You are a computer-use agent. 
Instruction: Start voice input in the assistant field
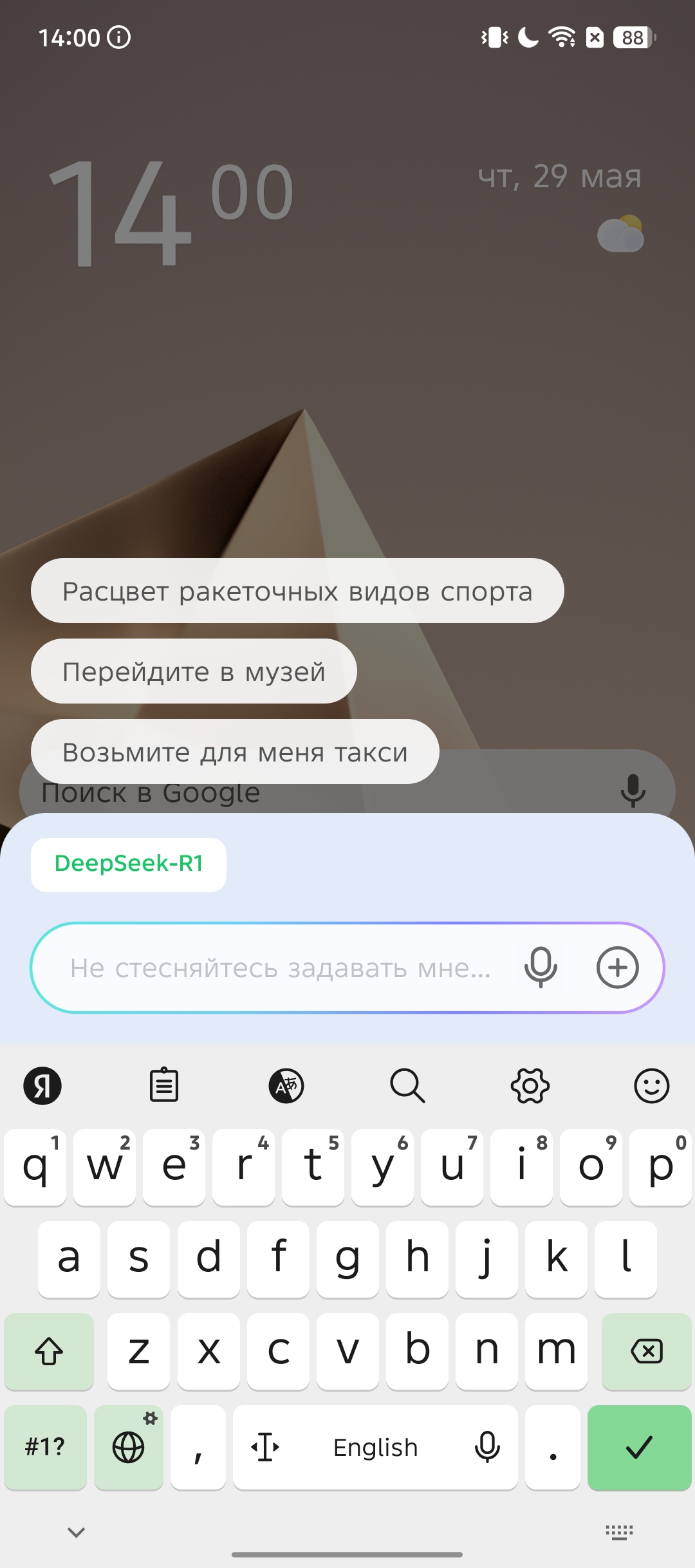click(541, 967)
